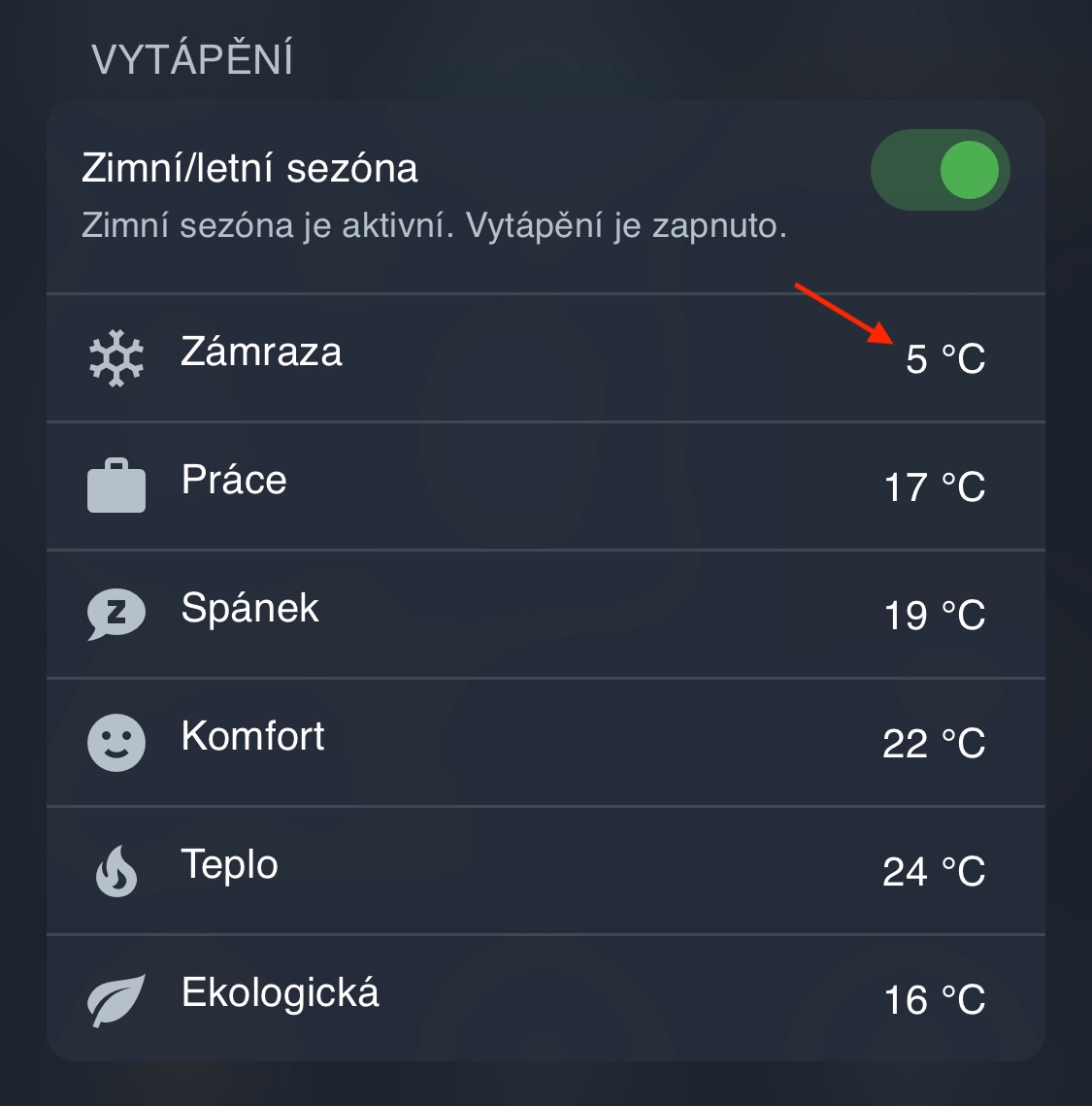Toggle the Zimní/letní sezóna switch

(940, 170)
